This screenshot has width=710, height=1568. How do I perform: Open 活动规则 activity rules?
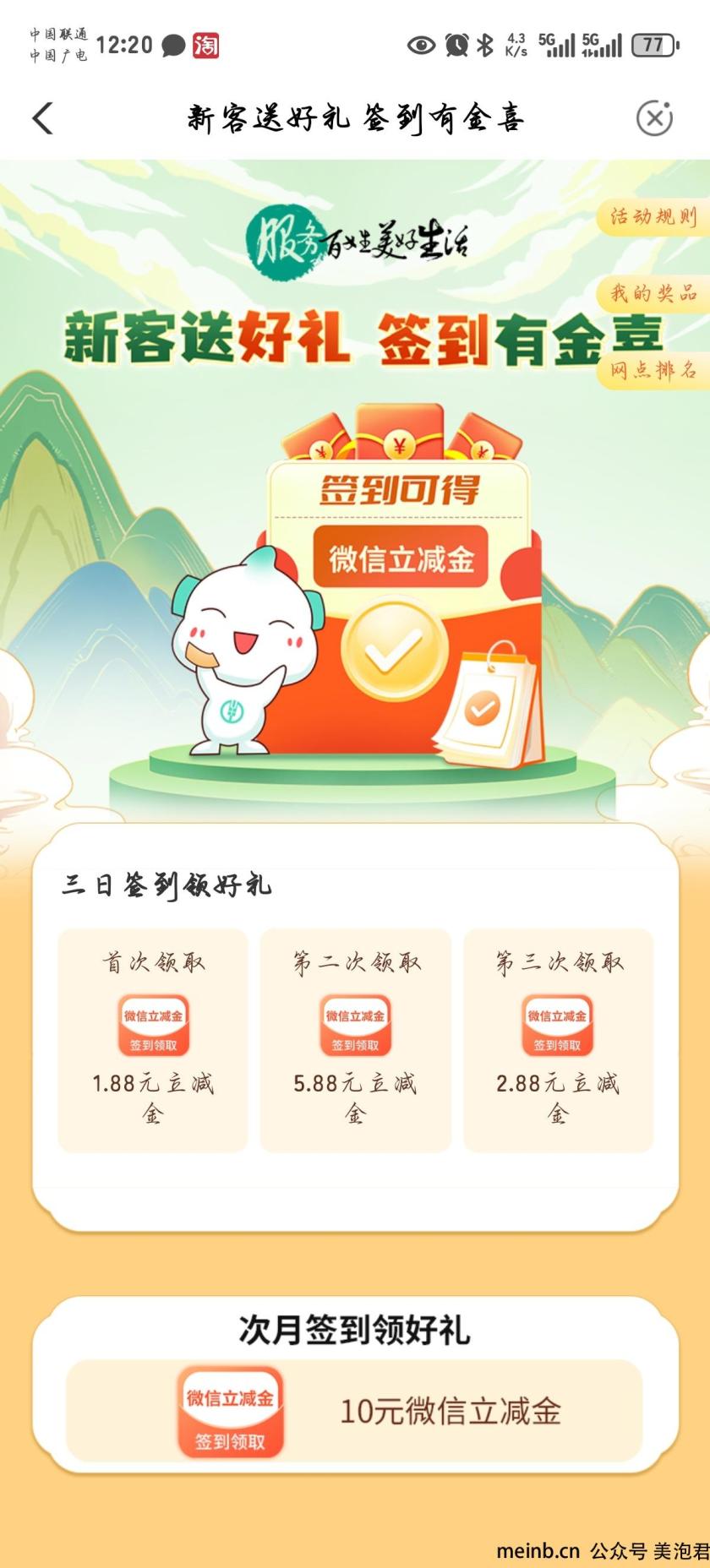[x=653, y=217]
